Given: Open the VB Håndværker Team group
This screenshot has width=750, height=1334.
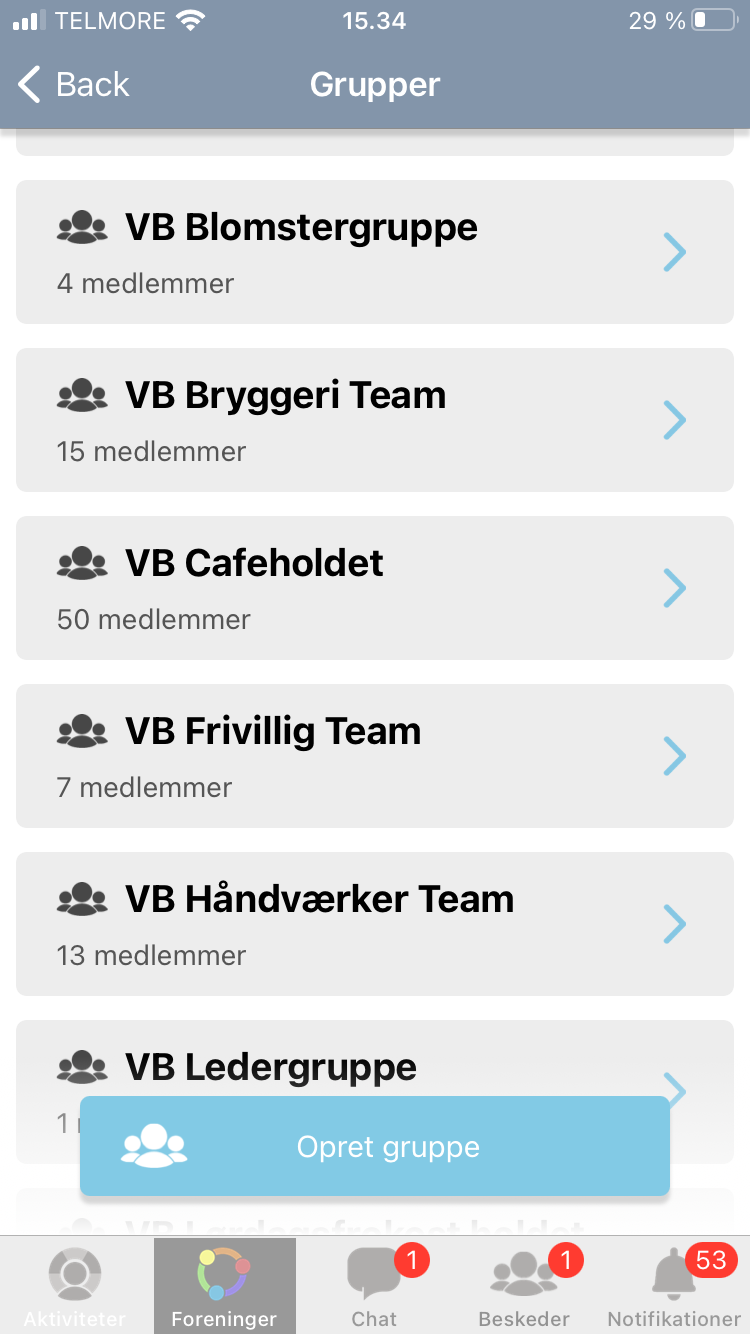Looking at the screenshot, I should (375, 924).
